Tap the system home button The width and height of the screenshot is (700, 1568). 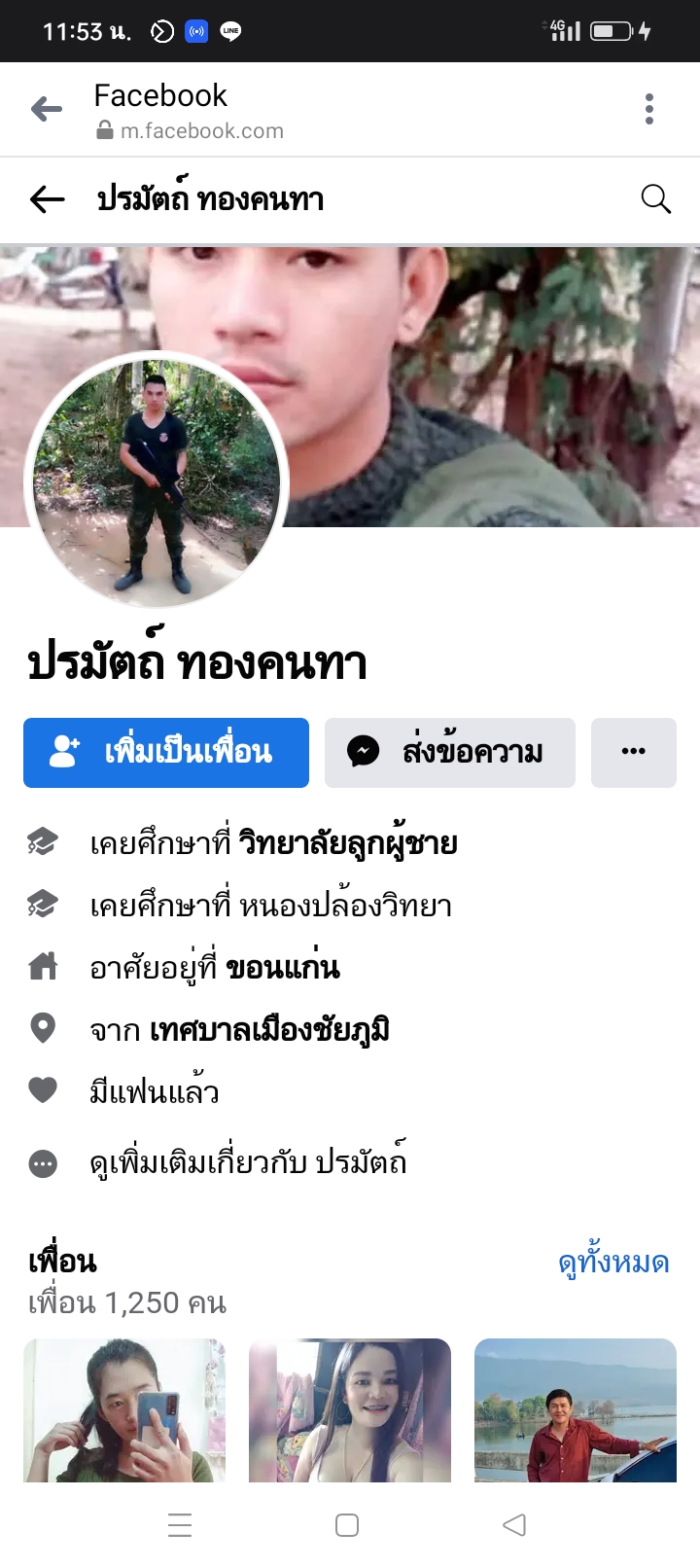point(347,1525)
